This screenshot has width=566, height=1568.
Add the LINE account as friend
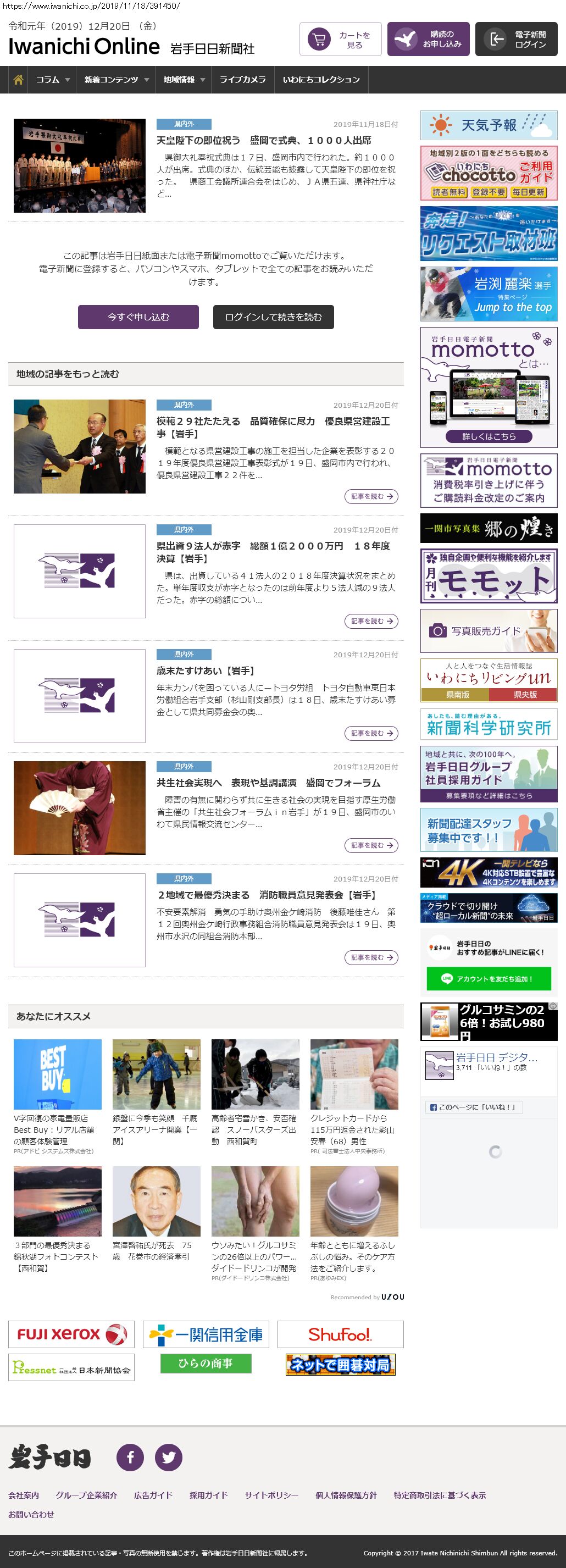coord(488,979)
